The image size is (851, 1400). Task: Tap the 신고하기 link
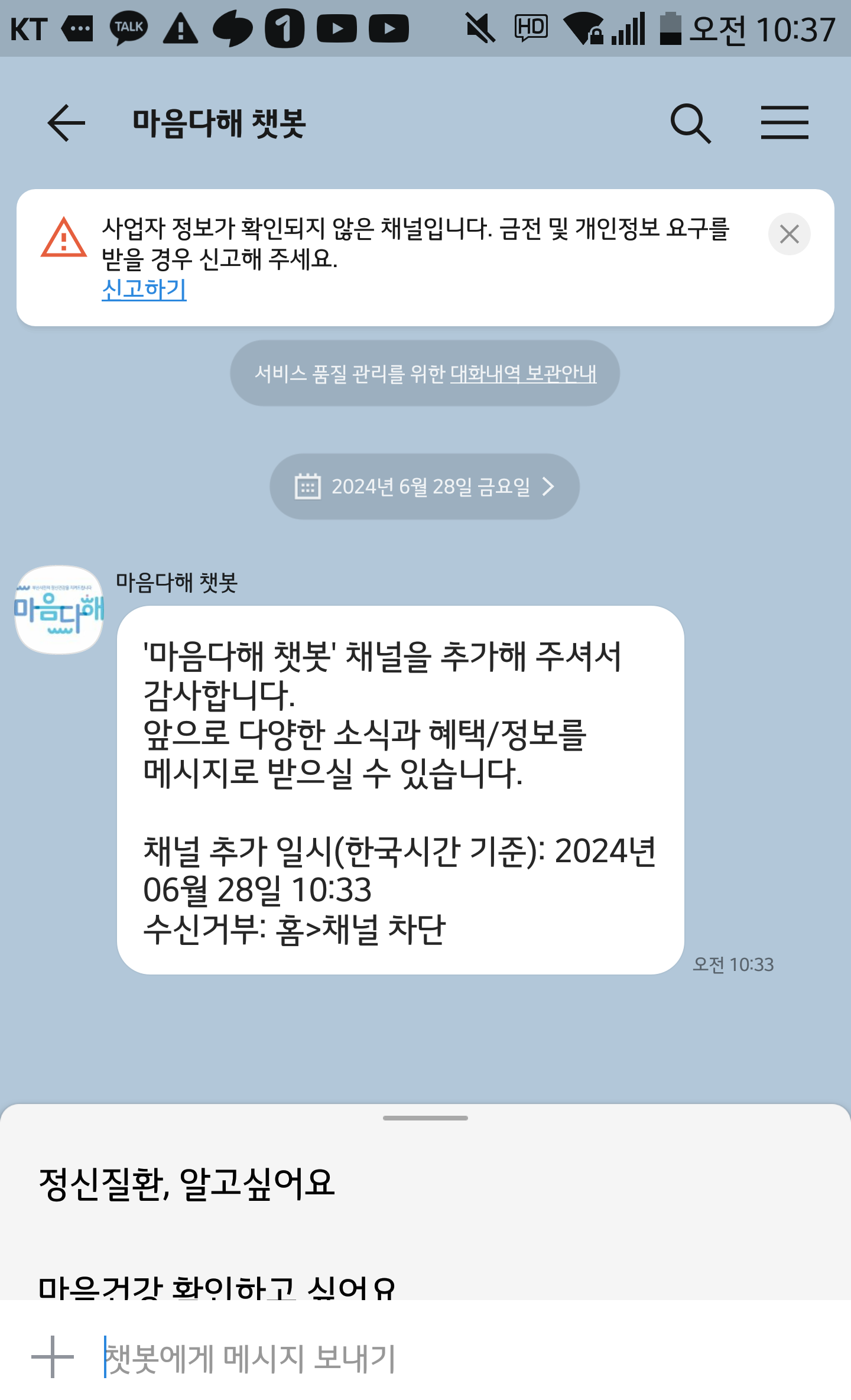click(x=144, y=290)
